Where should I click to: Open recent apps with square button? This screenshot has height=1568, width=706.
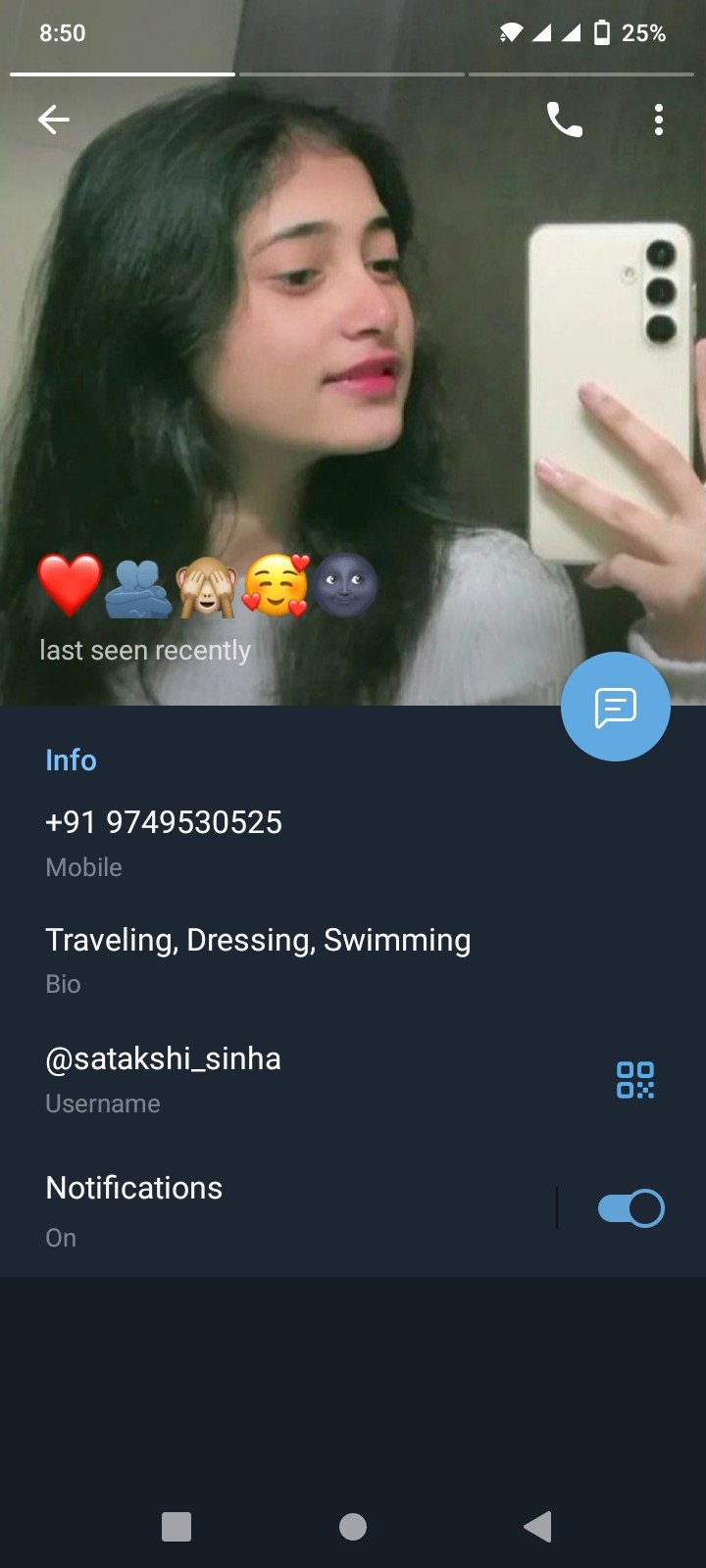pyautogui.click(x=176, y=1526)
